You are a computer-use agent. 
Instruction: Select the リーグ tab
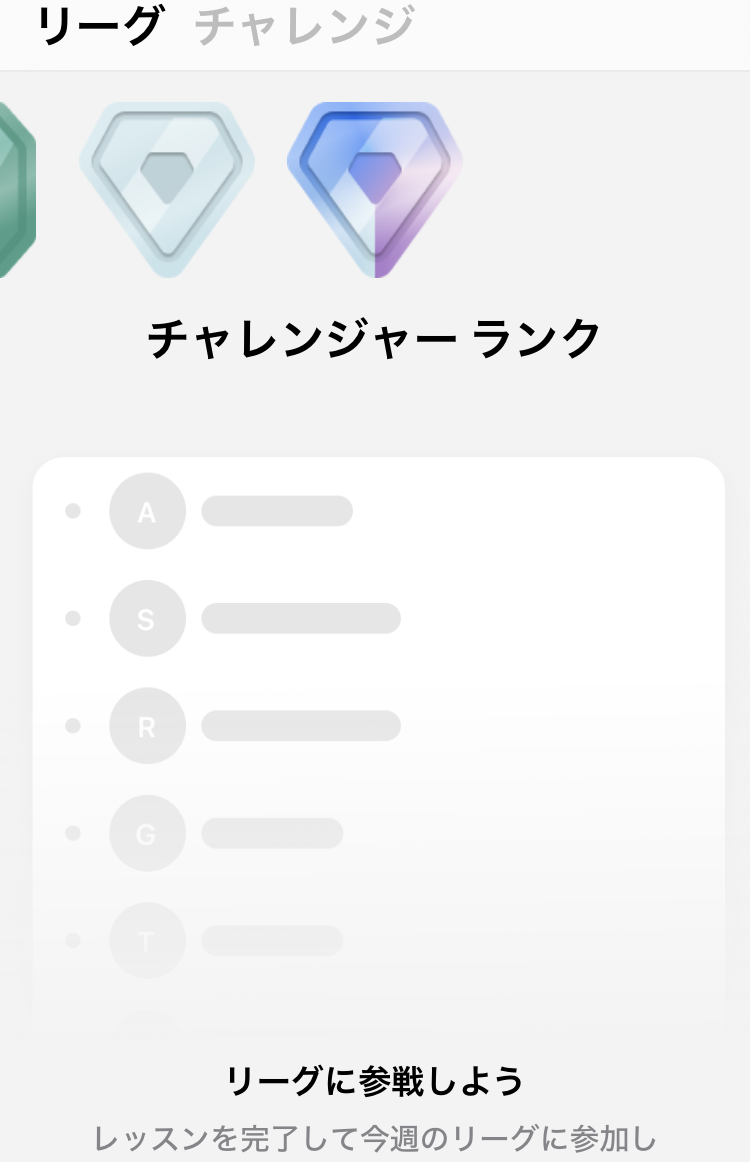tap(88, 25)
